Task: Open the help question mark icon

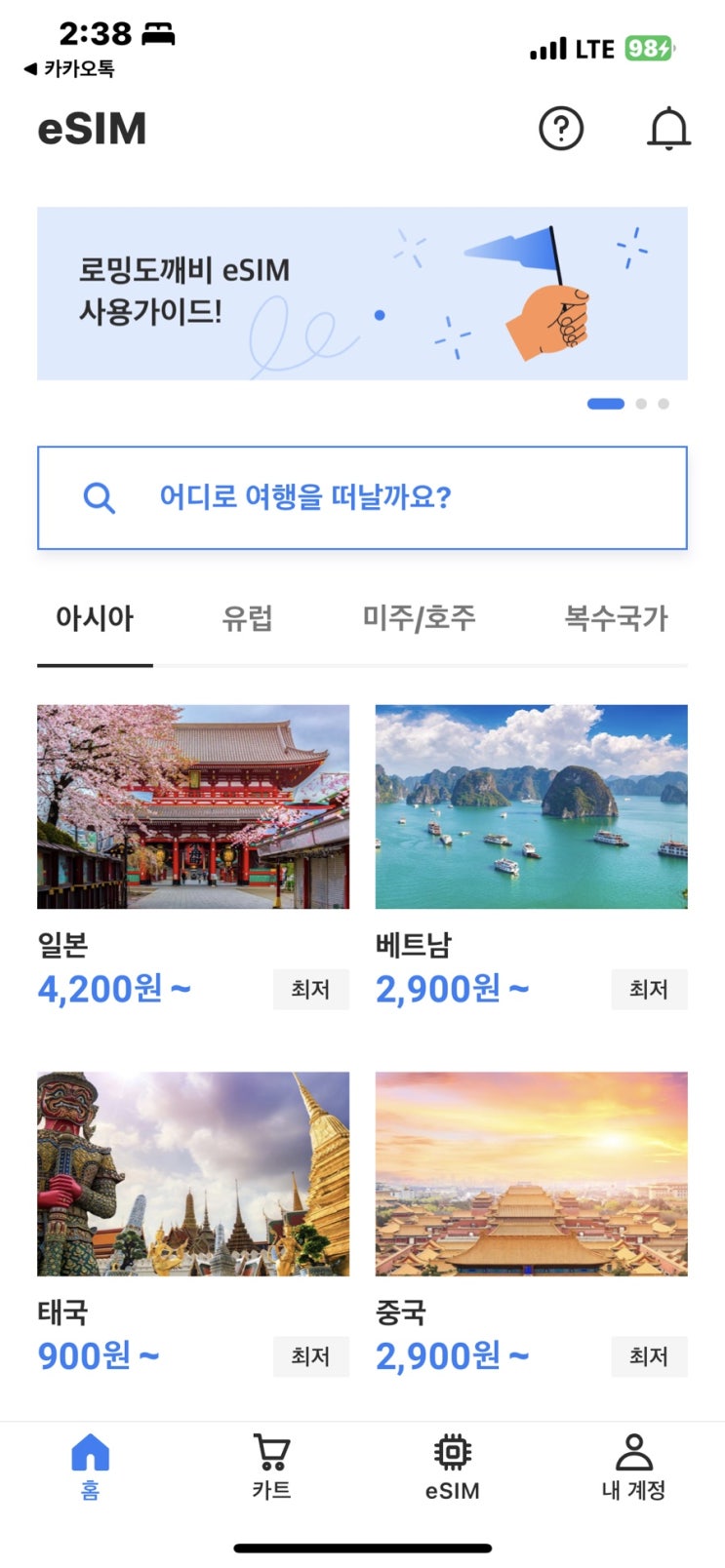Action: (561, 129)
